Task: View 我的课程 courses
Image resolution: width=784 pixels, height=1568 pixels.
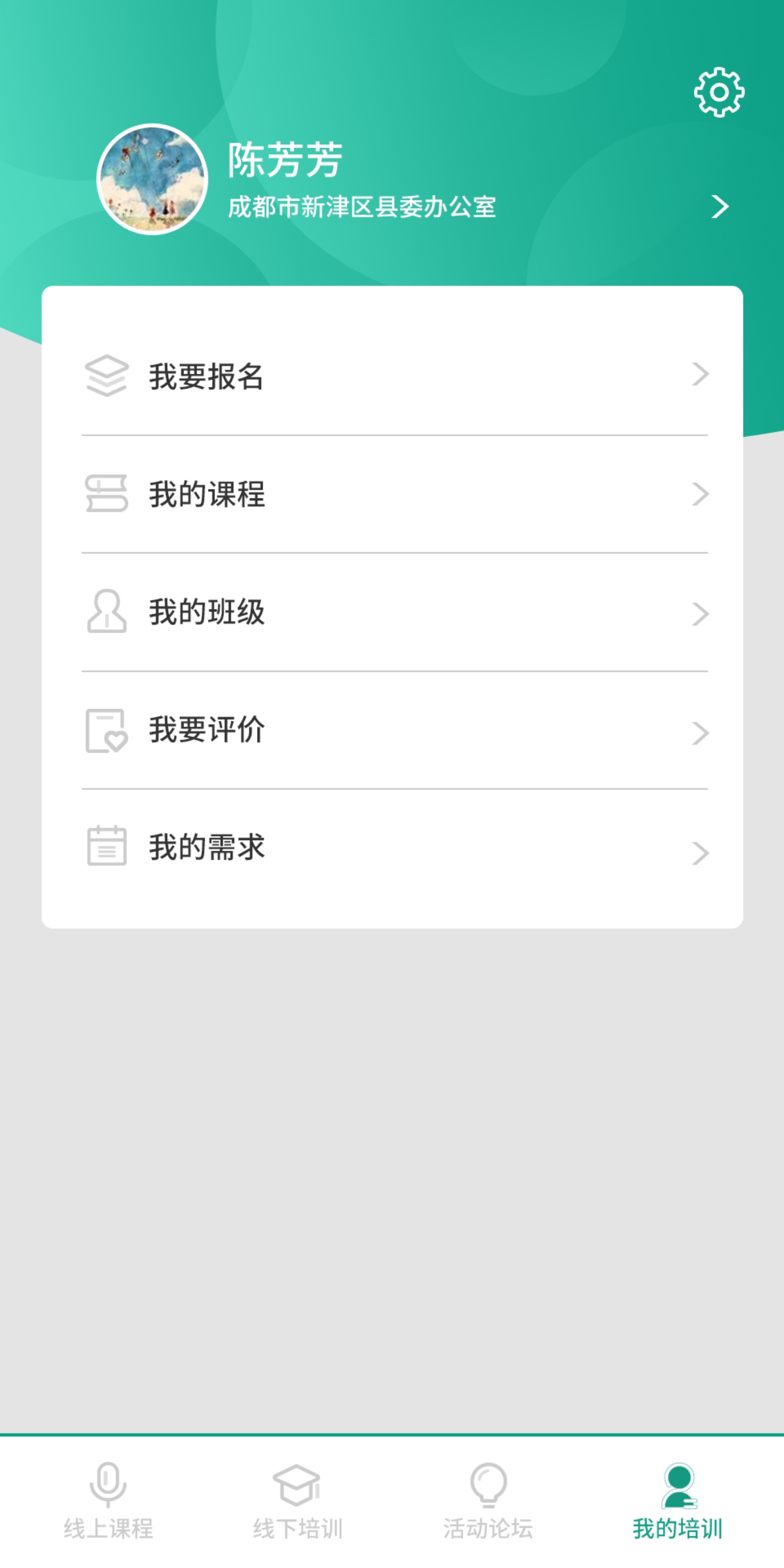Action: point(393,494)
